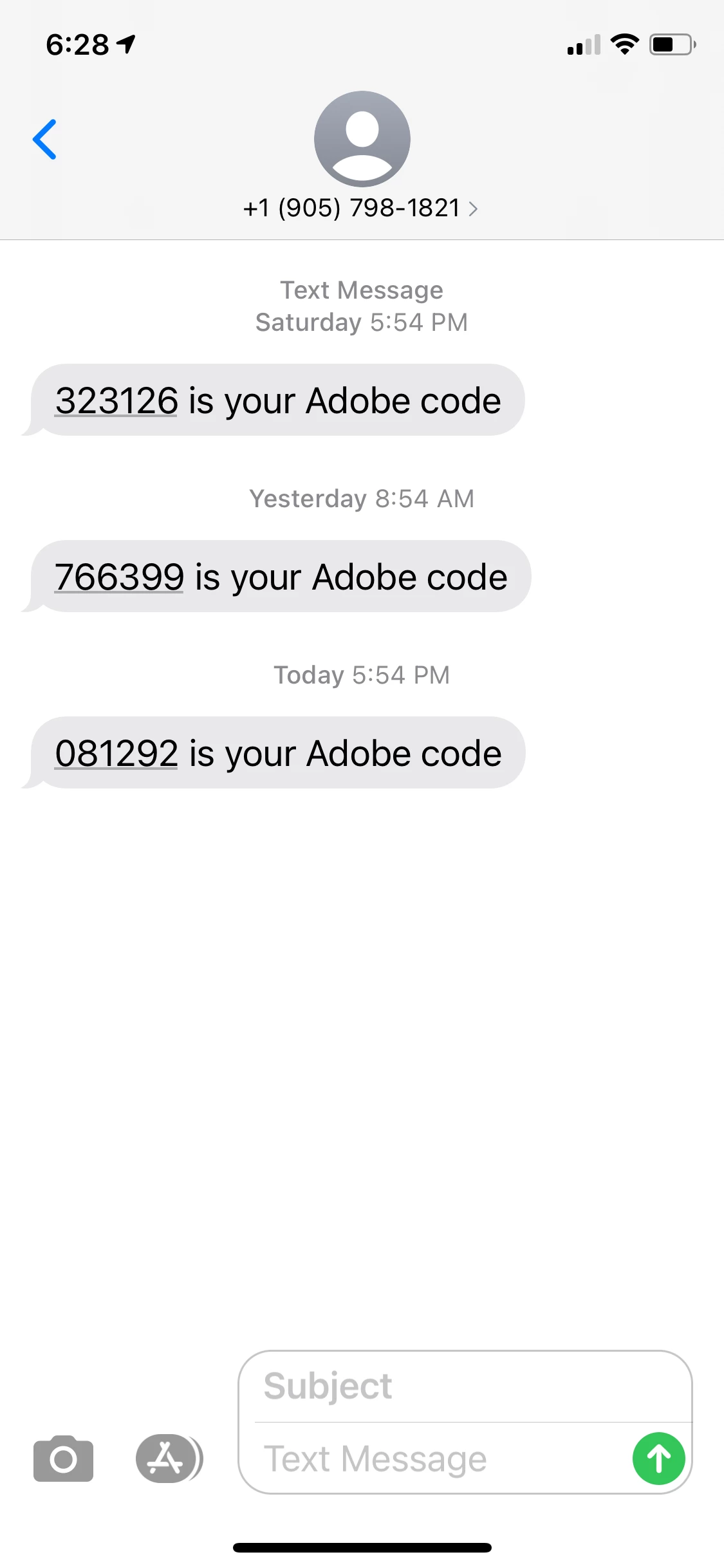Tap the underlined code 766399
724x1568 pixels.
point(120,577)
